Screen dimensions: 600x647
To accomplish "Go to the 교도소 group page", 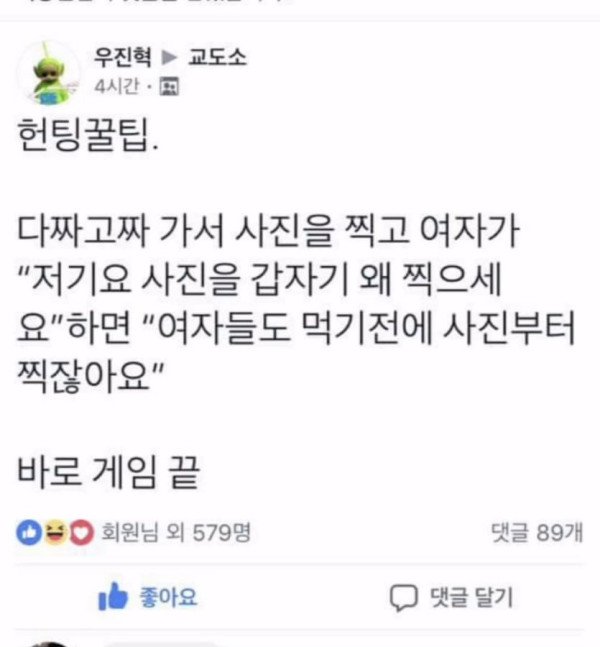I will pos(220,59).
